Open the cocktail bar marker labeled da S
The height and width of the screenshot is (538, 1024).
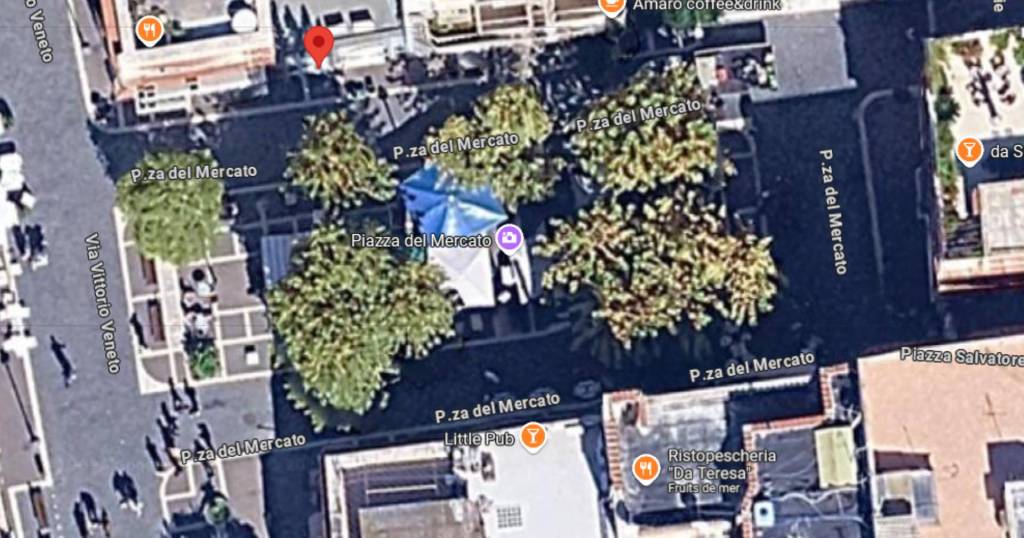click(x=968, y=151)
